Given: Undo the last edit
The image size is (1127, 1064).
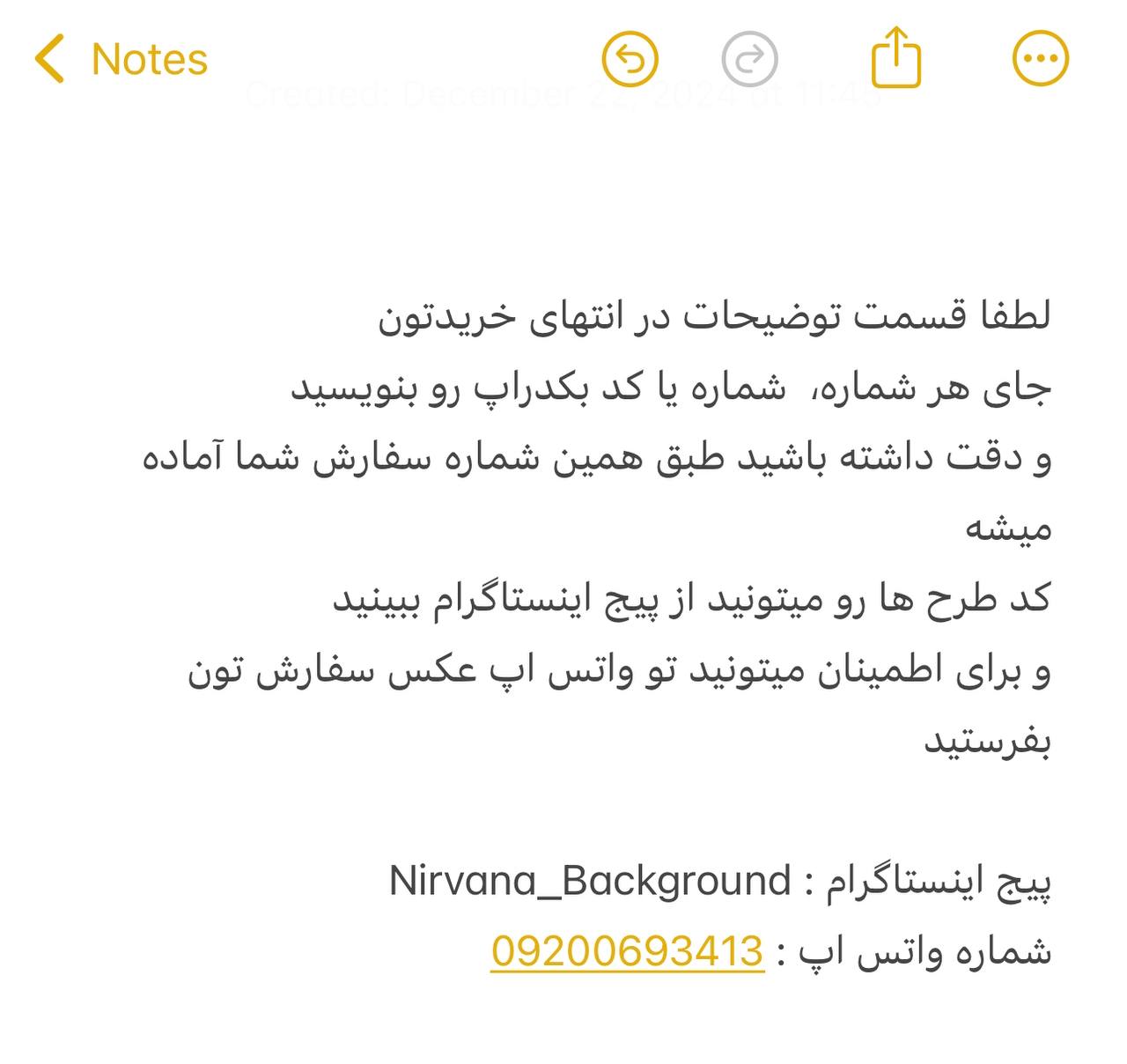Looking at the screenshot, I should point(630,59).
